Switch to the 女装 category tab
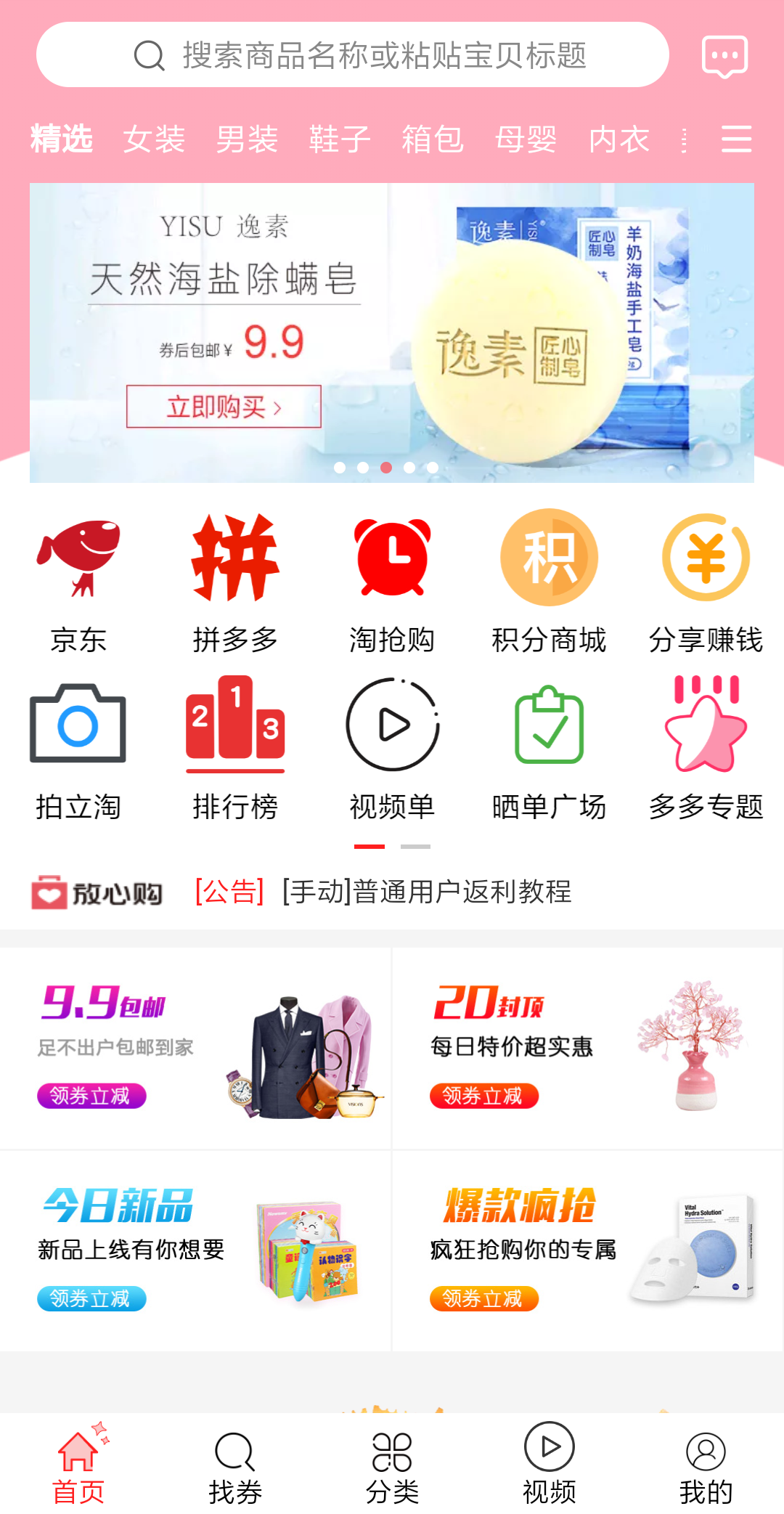The height and width of the screenshot is (1514, 784). click(x=154, y=139)
